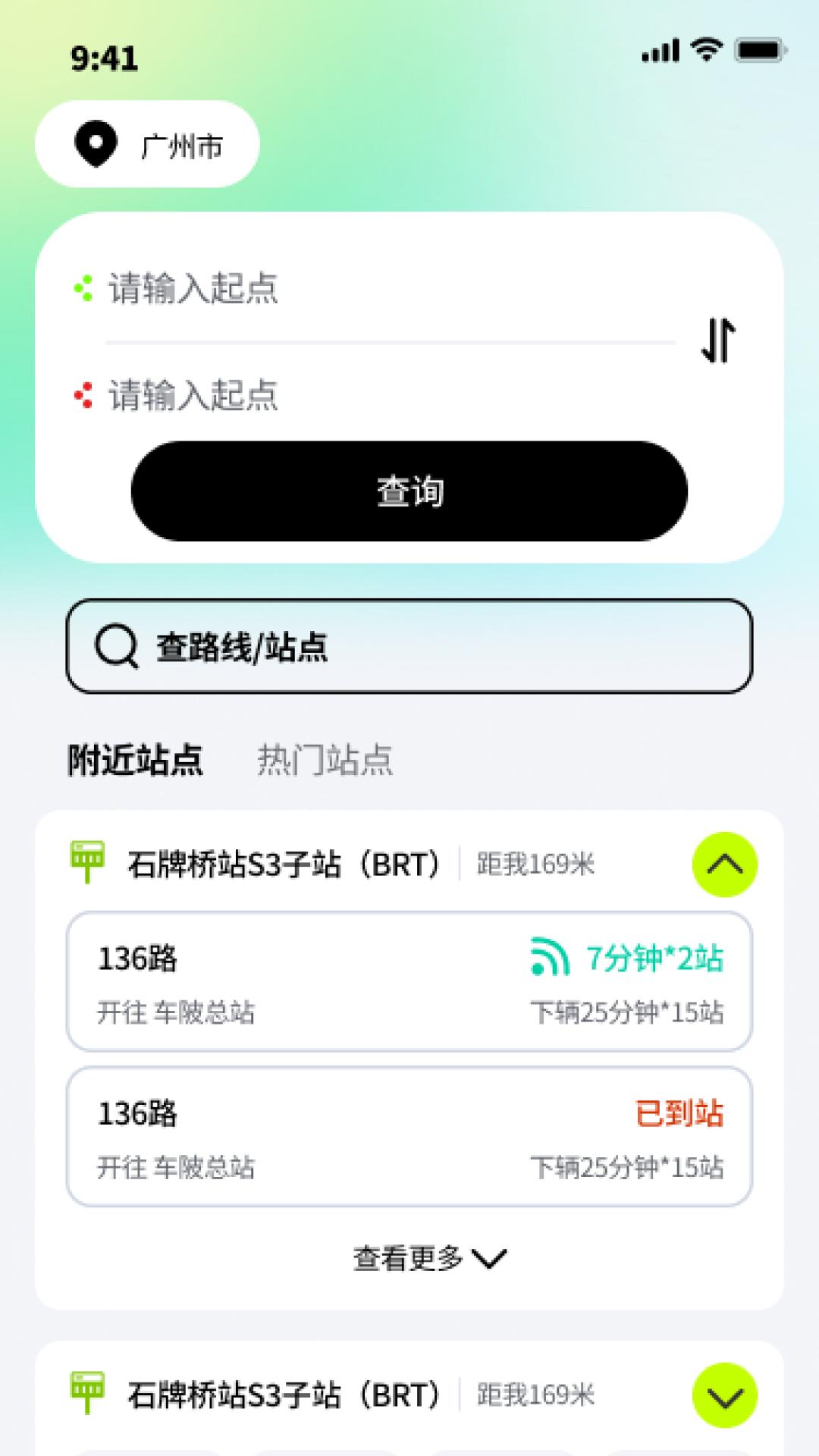
Task: Click the green bus stop sign icon for 石牌桥站S3子站
Action: [x=86, y=863]
